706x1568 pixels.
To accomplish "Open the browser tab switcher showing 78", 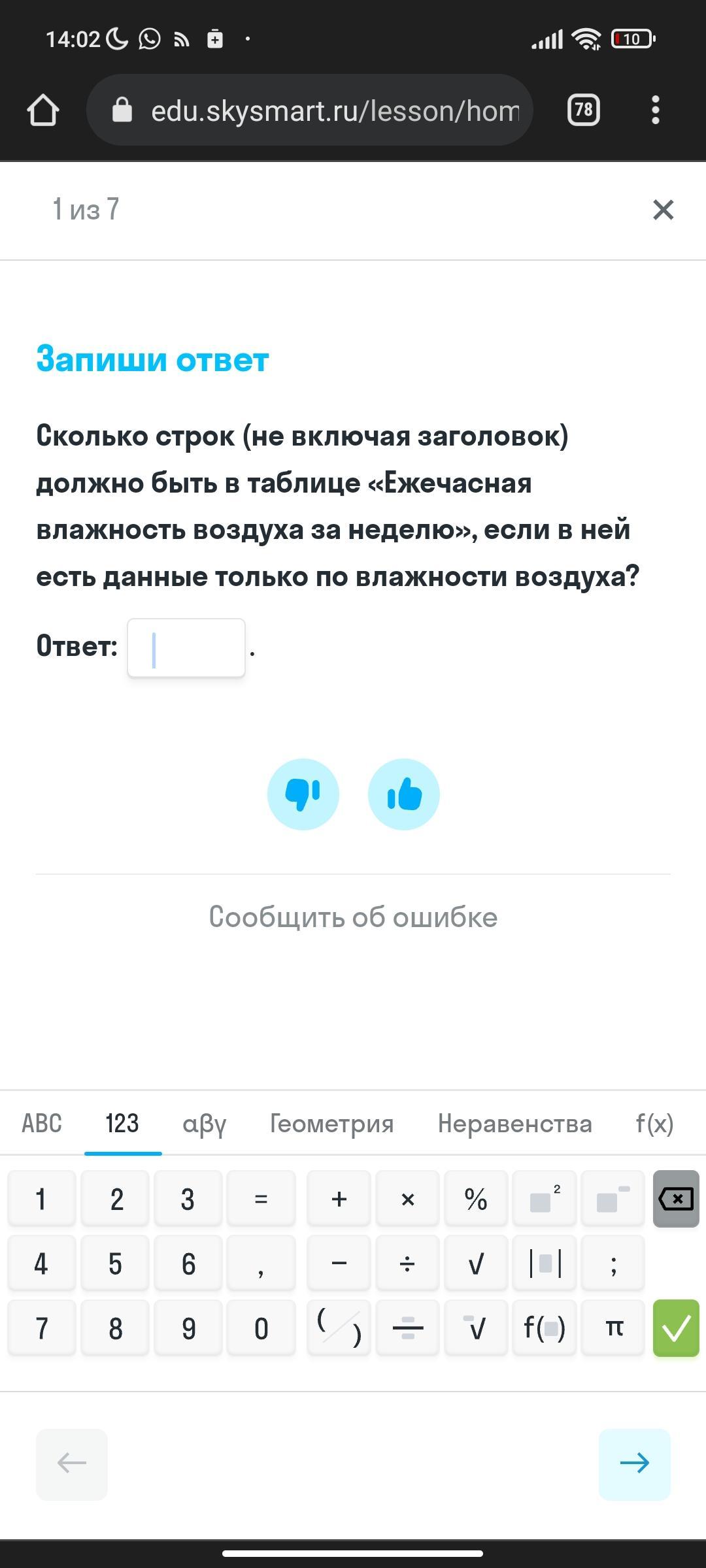I will (583, 110).
